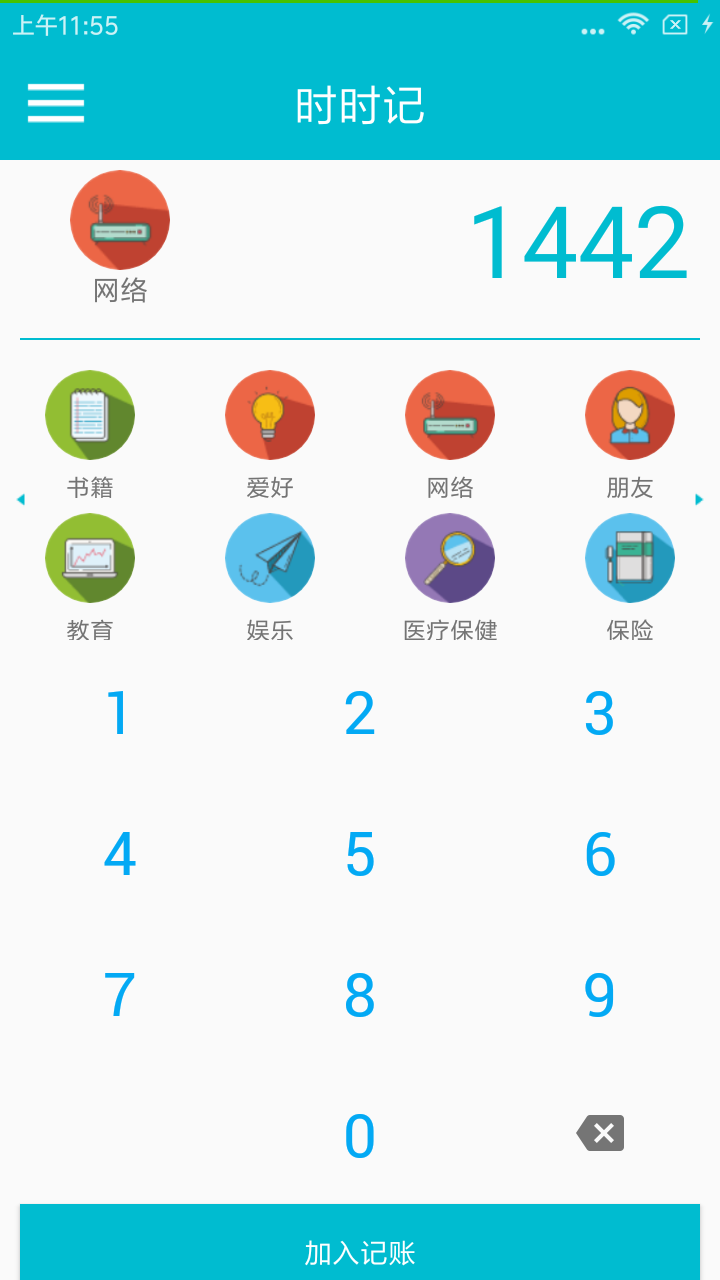Open the hamburger drawer menu
Screen dimensions: 720x1280
(56, 103)
